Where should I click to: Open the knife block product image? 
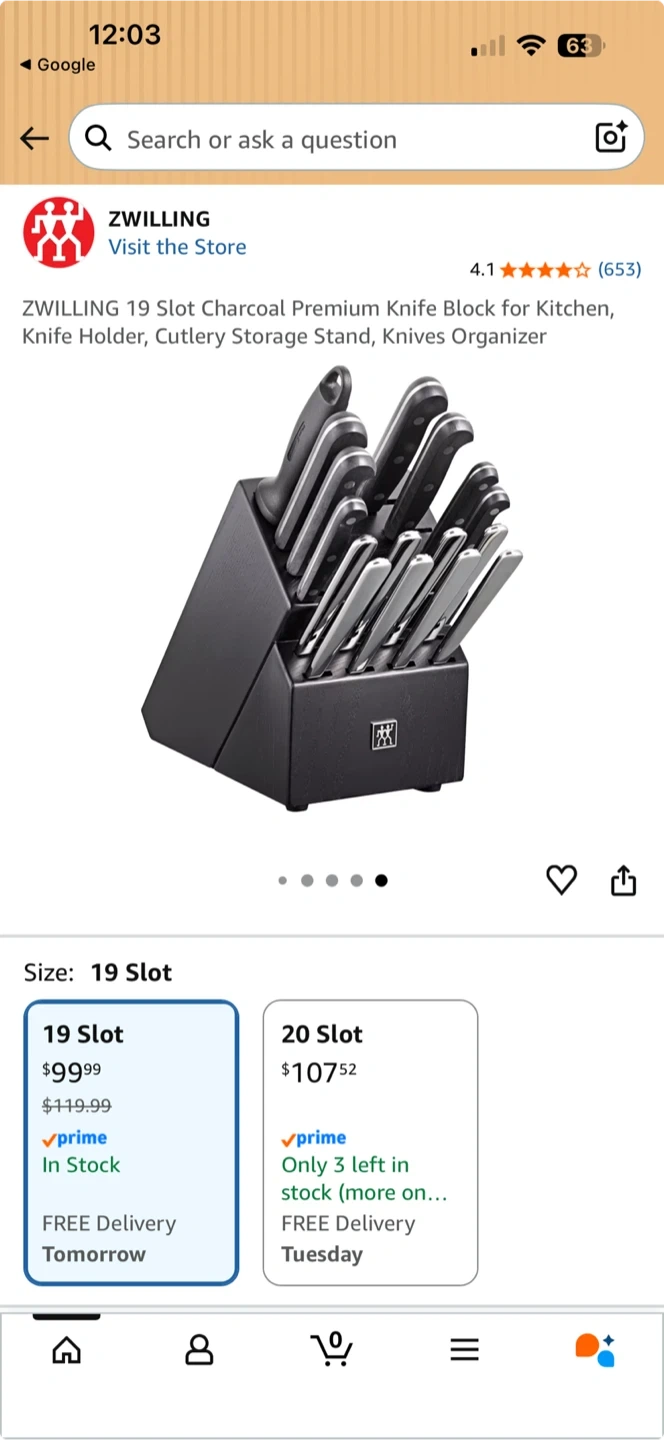pyautogui.click(x=332, y=590)
